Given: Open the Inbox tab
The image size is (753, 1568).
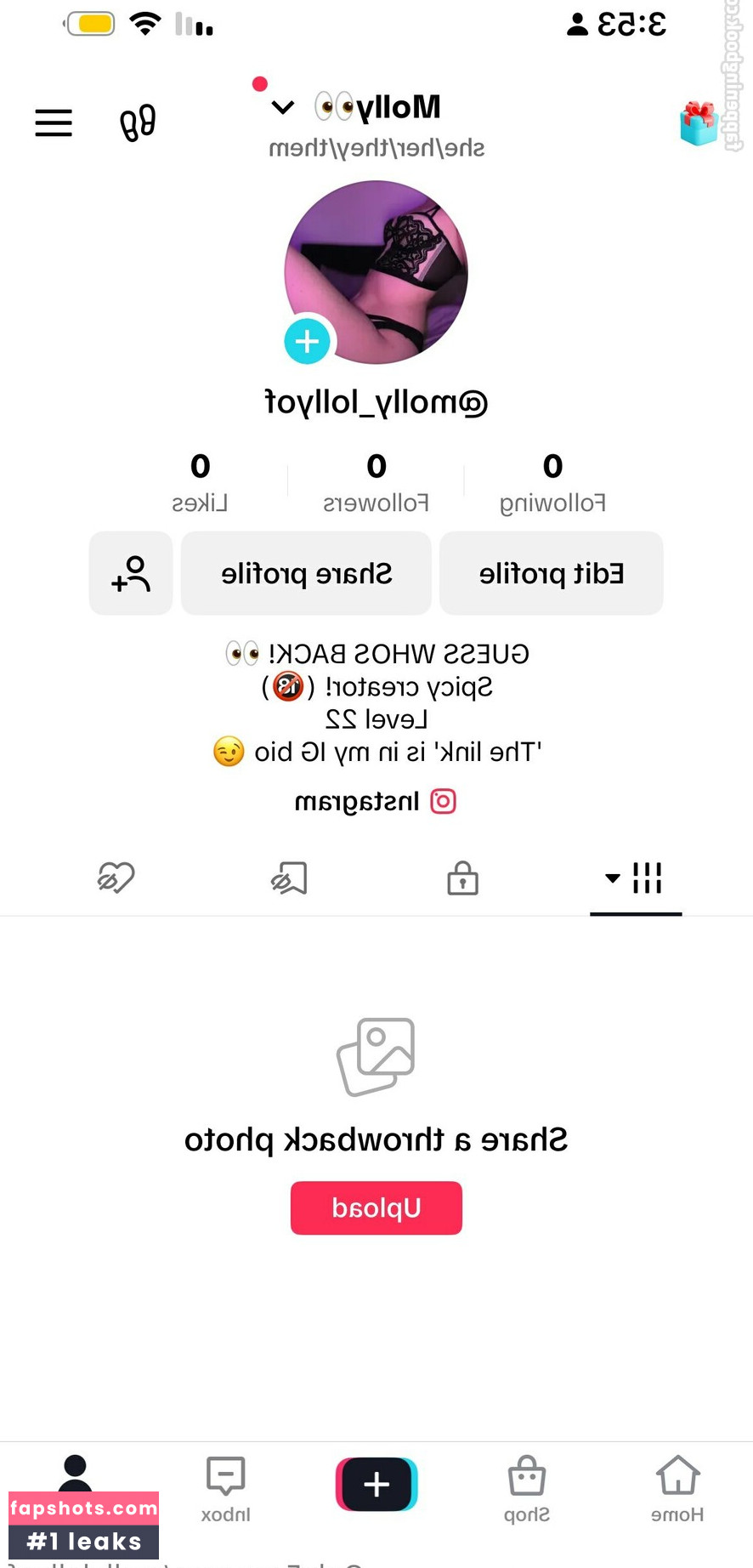Looking at the screenshot, I should [226, 1488].
